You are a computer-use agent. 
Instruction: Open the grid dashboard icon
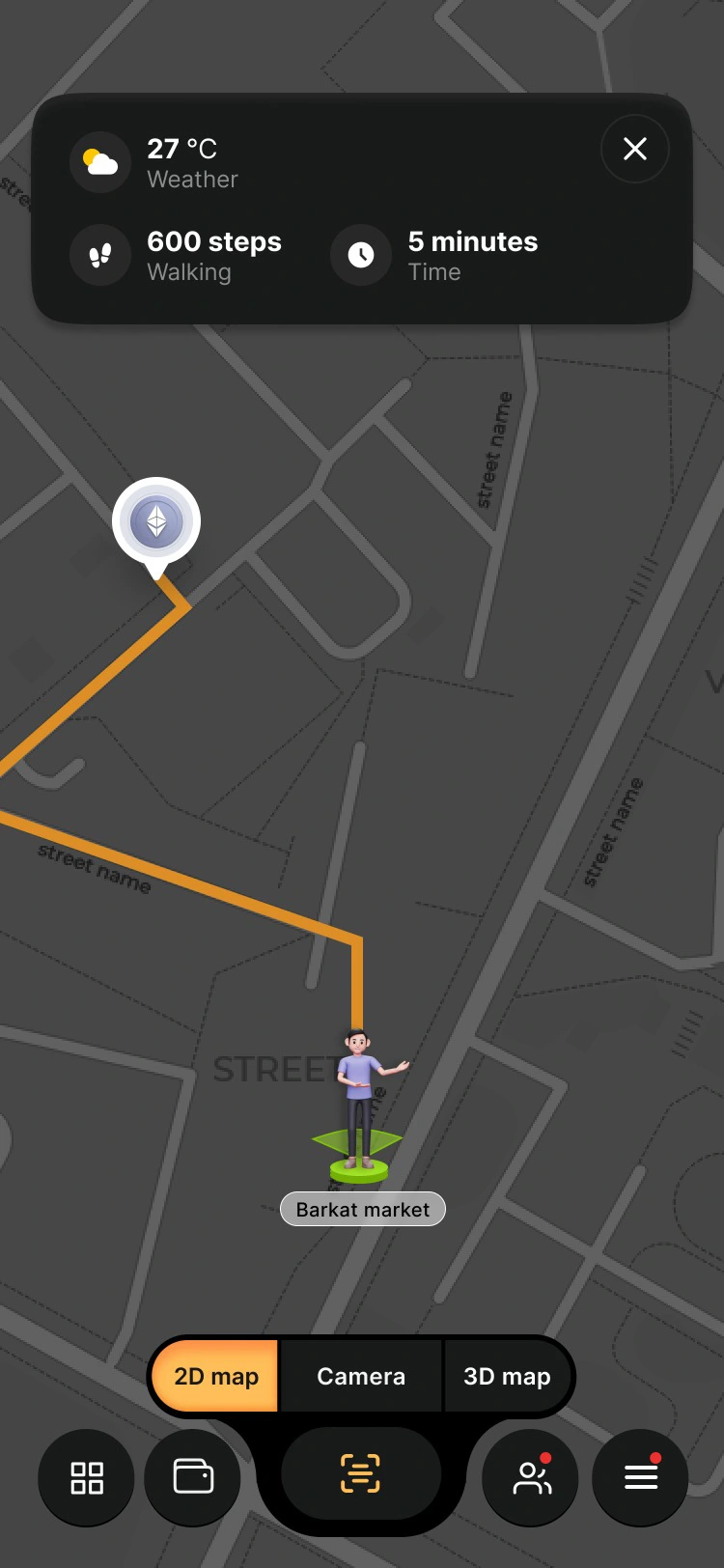[x=87, y=1477]
